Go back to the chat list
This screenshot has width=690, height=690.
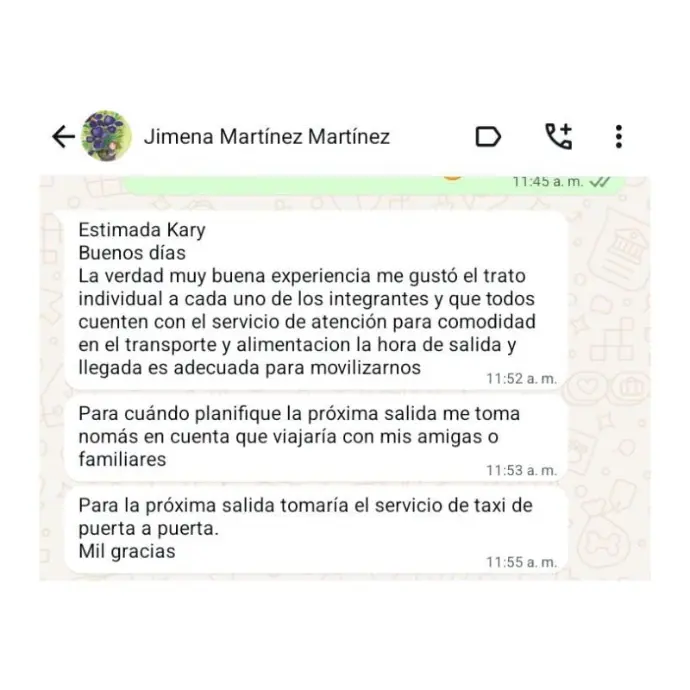pyautogui.click(x=63, y=137)
